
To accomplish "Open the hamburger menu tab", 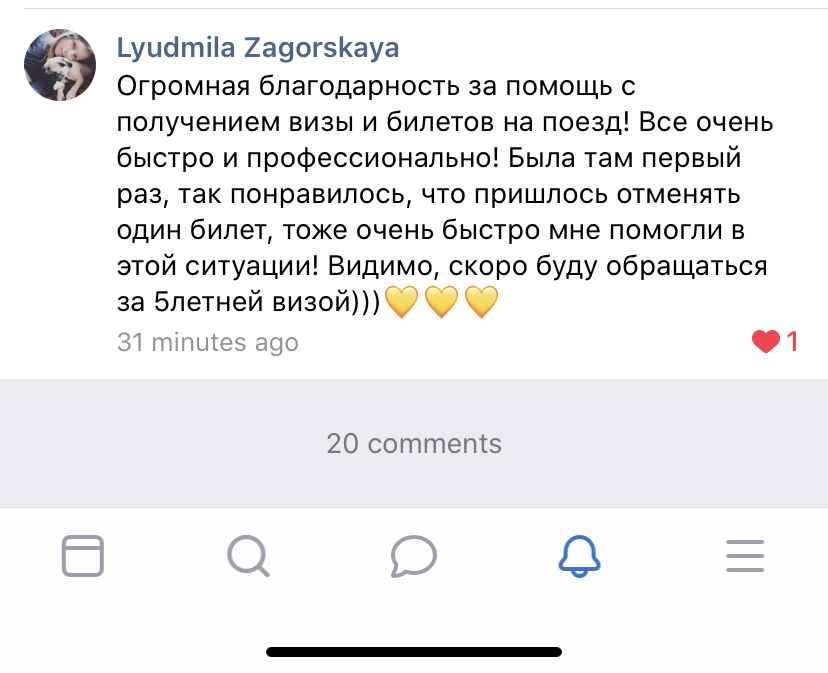I will click(744, 555).
